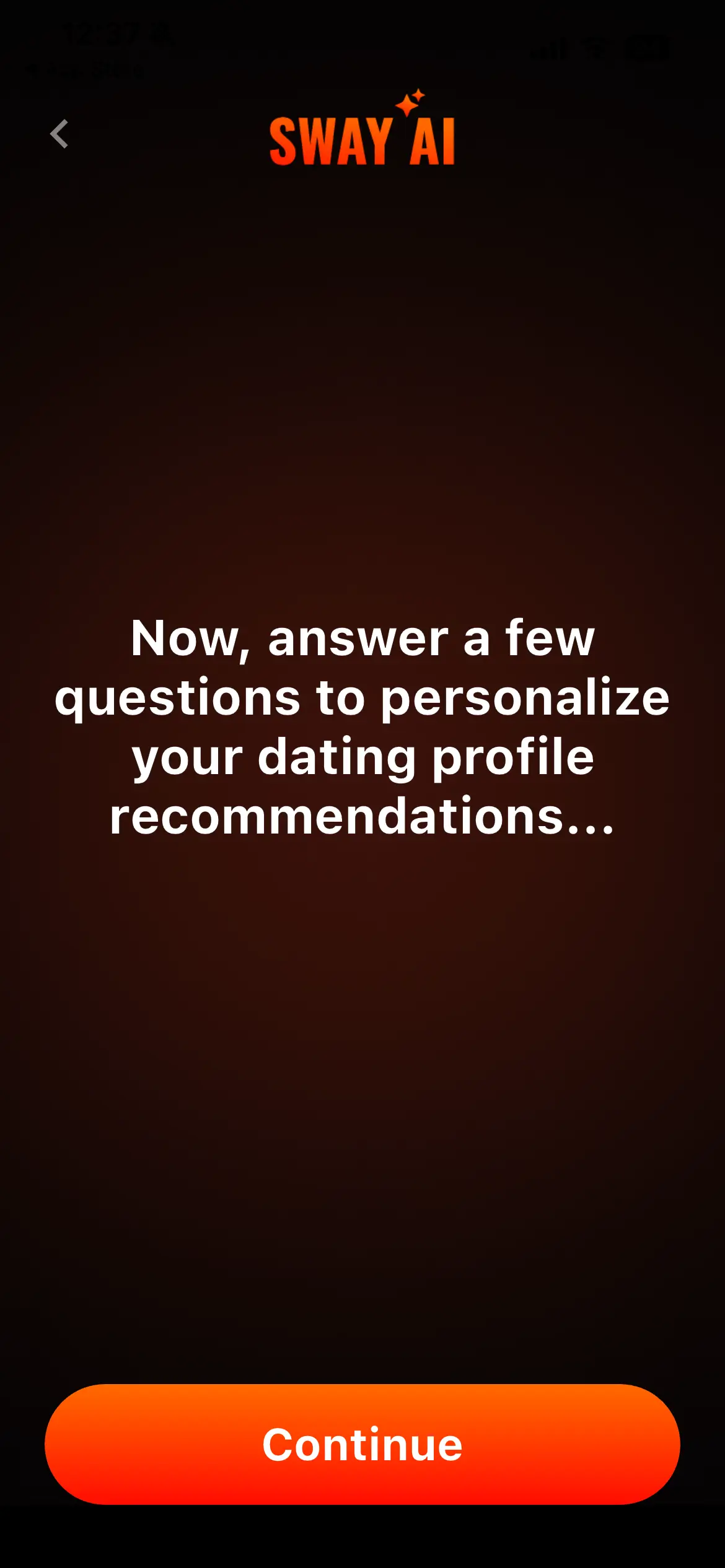Go back using the top-left arrow
The width and height of the screenshot is (725, 1568).
(59, 134)
